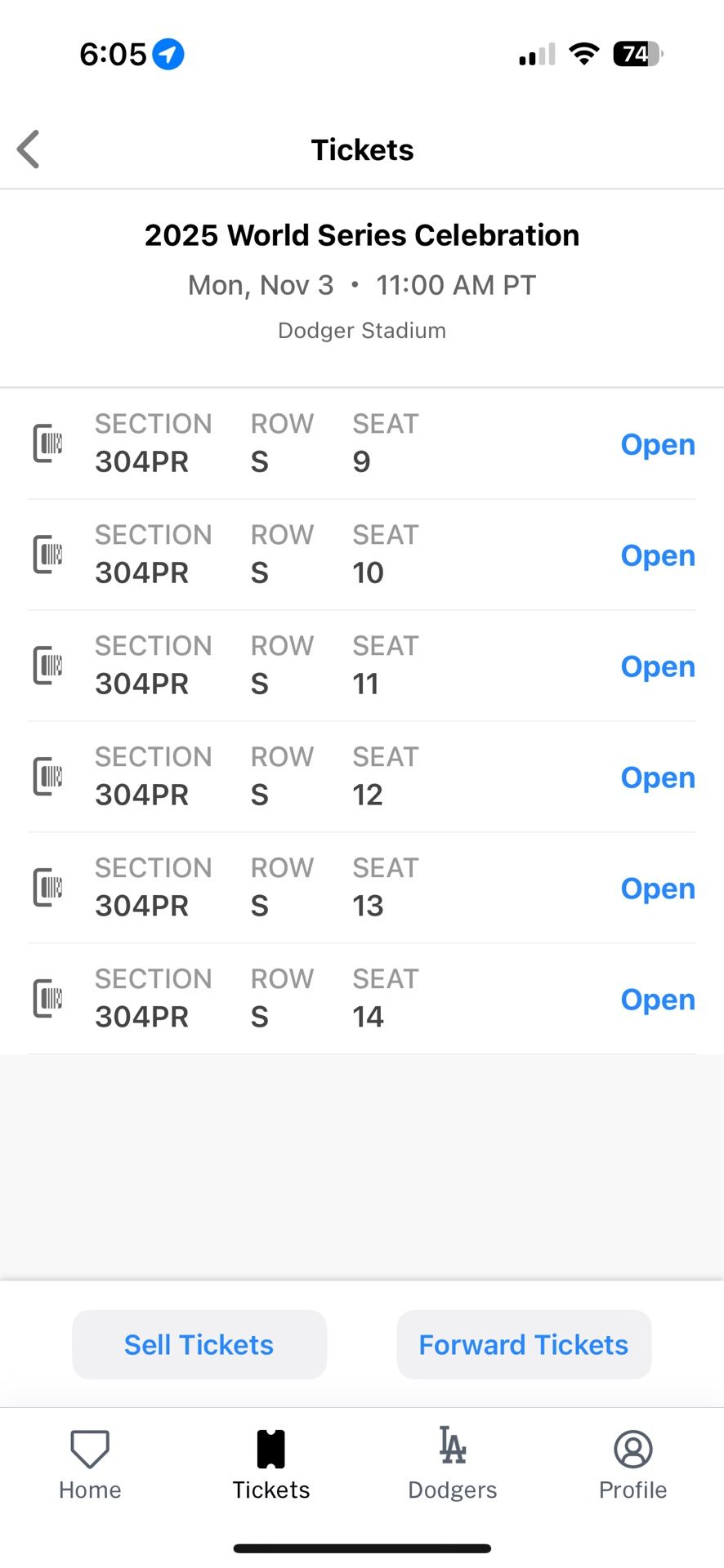Tap Sell Tickets
This screenshot has height=1568, width=724.
(x=199, y=1344)
